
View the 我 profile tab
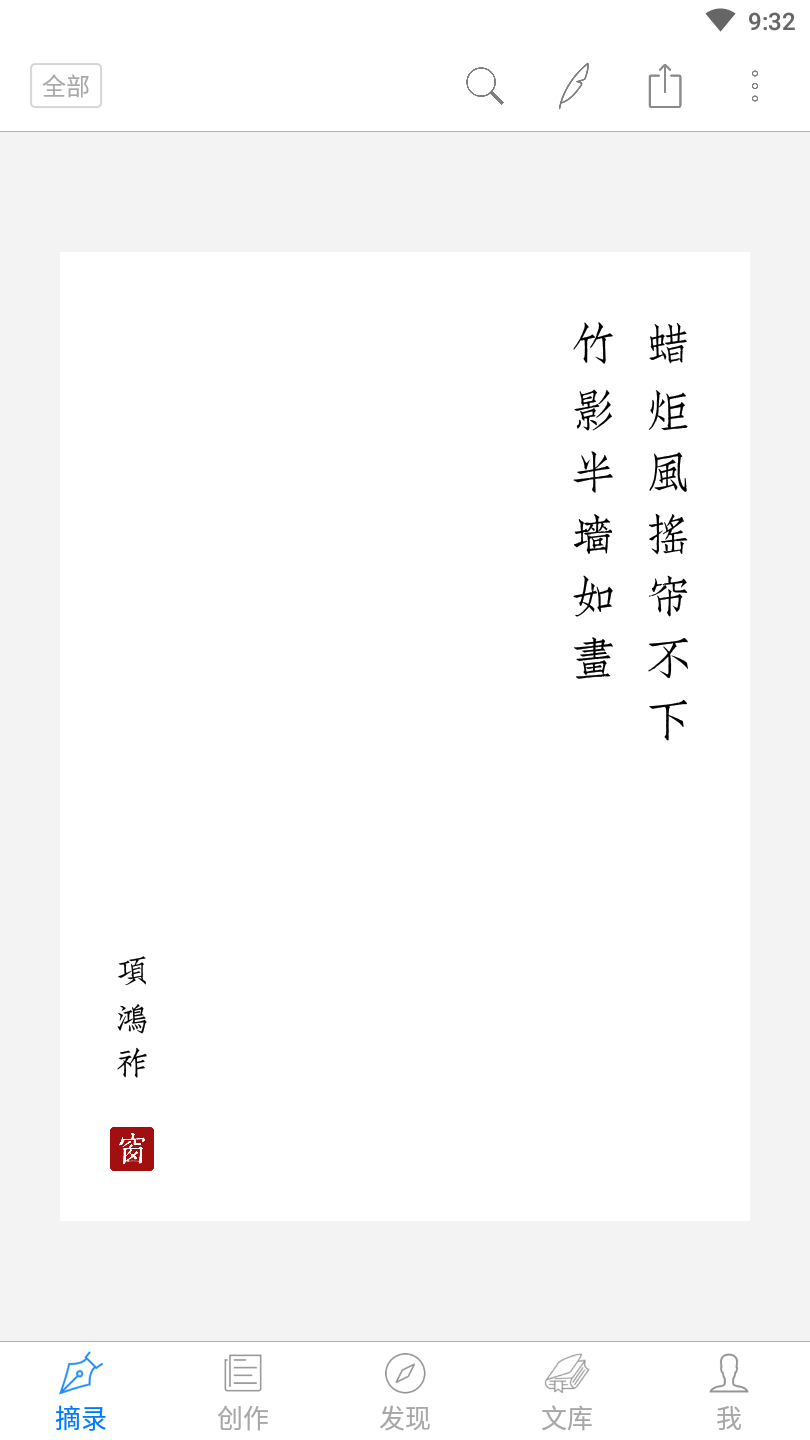tap(729, 1391)
